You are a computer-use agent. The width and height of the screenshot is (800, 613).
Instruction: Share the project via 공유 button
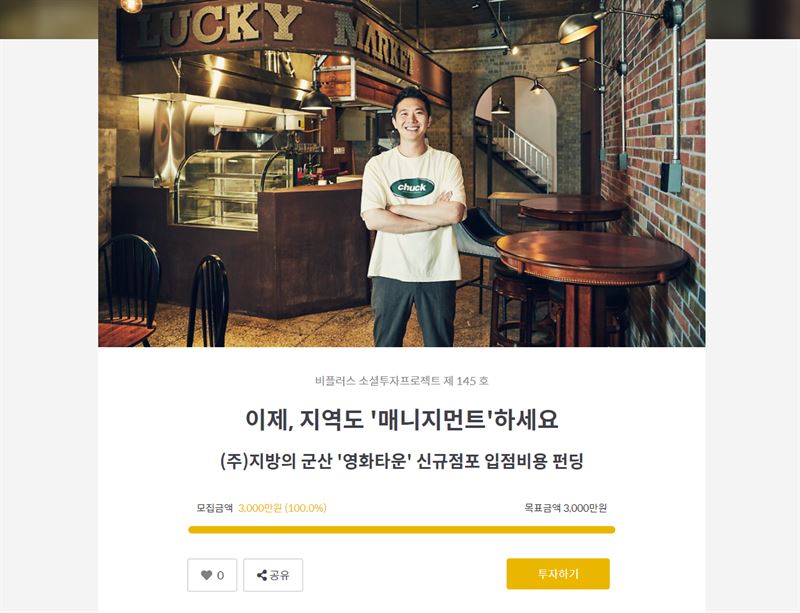pos(273,575)
